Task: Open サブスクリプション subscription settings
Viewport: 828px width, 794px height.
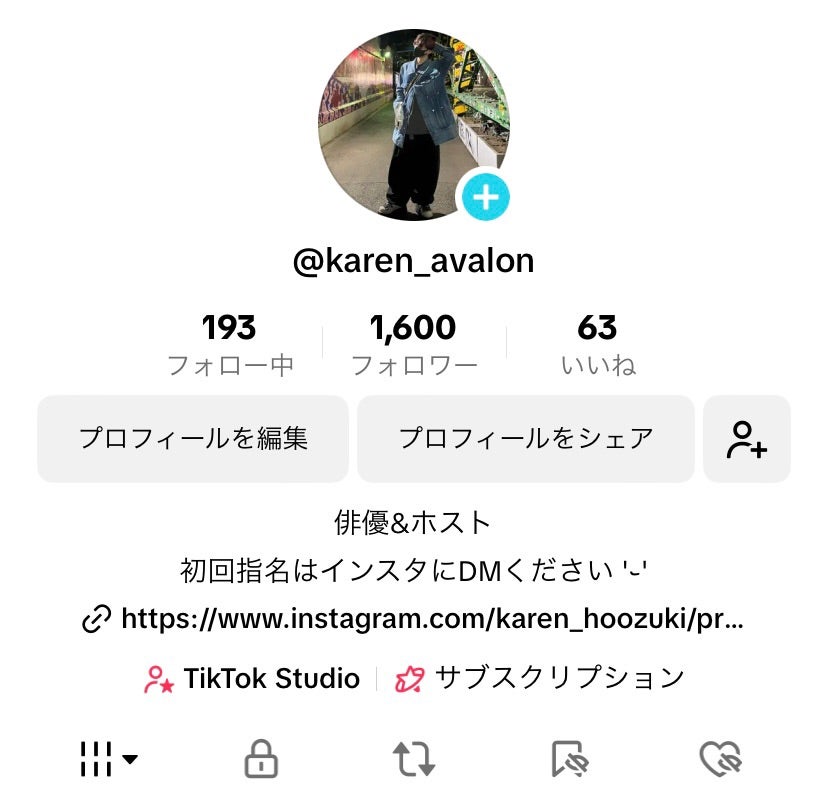Action: click(x=540, y=679)
